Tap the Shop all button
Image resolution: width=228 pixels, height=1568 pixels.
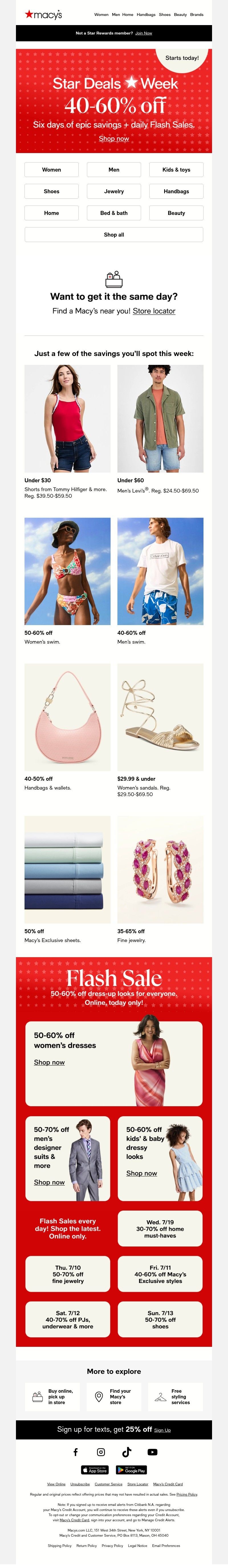point(114,234)
